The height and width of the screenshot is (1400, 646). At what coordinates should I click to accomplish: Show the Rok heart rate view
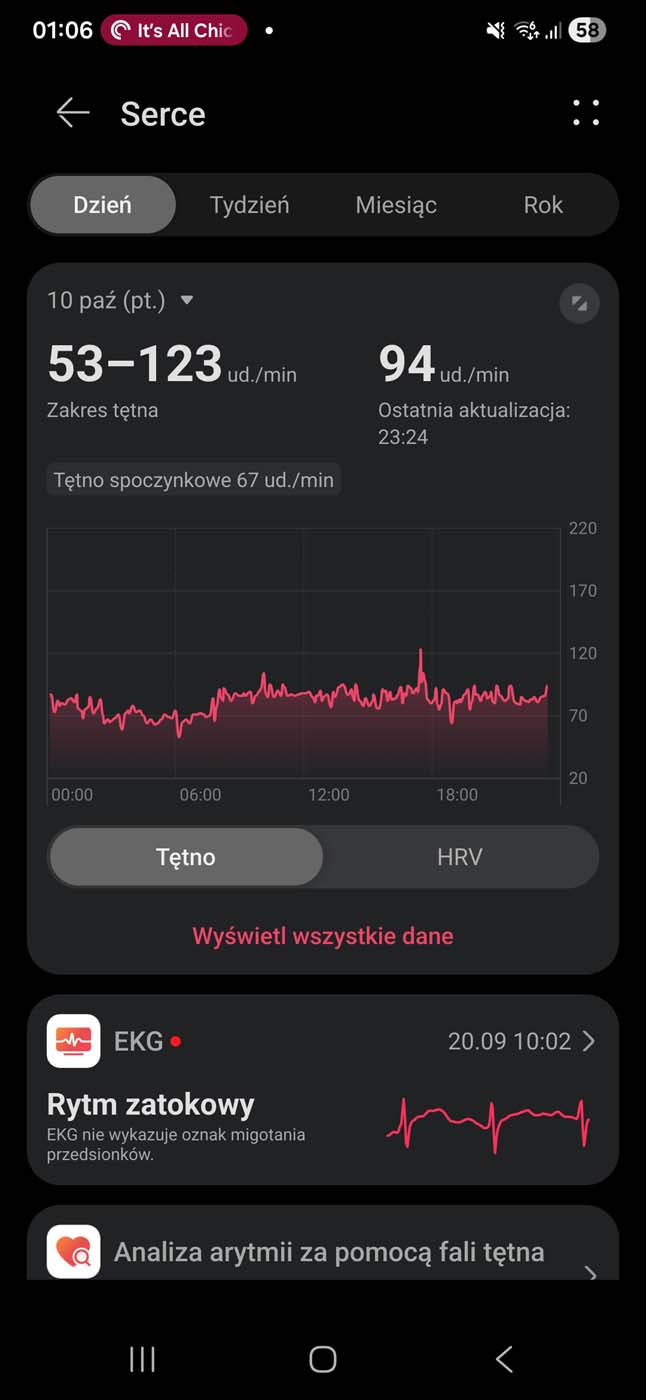coord(543,205)
